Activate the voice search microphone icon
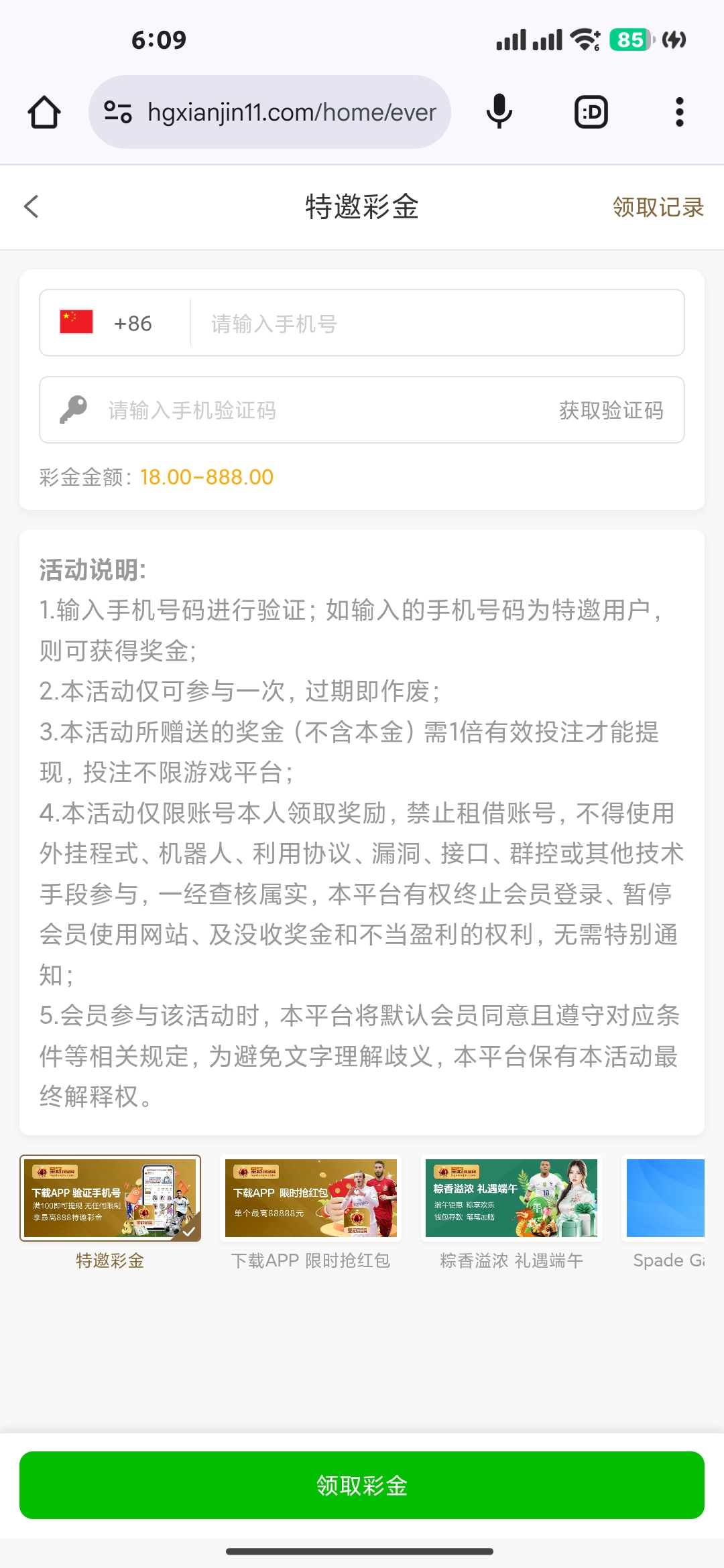The height and width of the screenshot is (1568, 724). point(498,111)
